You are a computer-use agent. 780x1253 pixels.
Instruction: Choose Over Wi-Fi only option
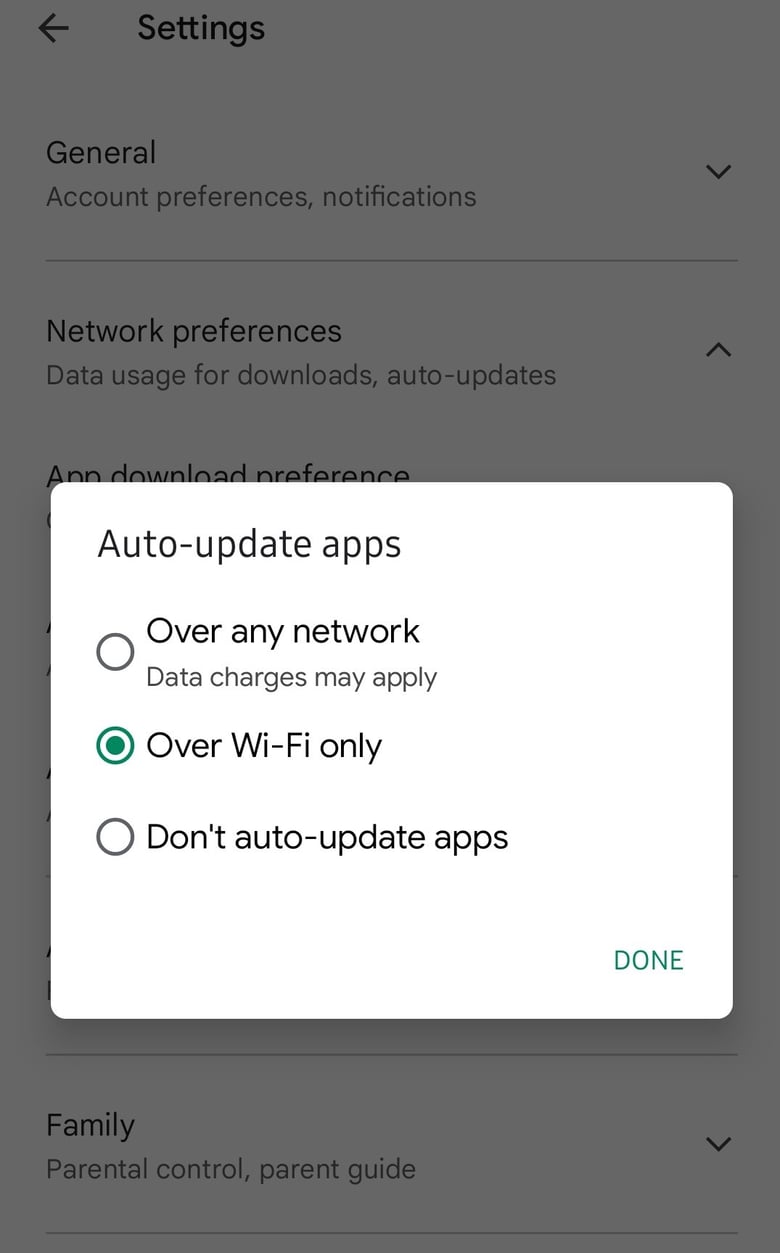pyautogui.click(x=115, y=746)
